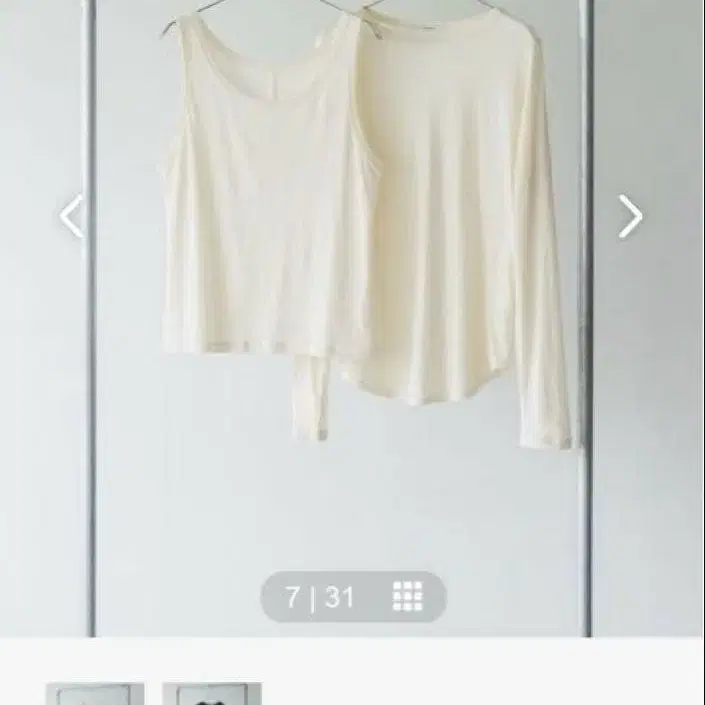Go to the previous product image

(x=72, y=216)
